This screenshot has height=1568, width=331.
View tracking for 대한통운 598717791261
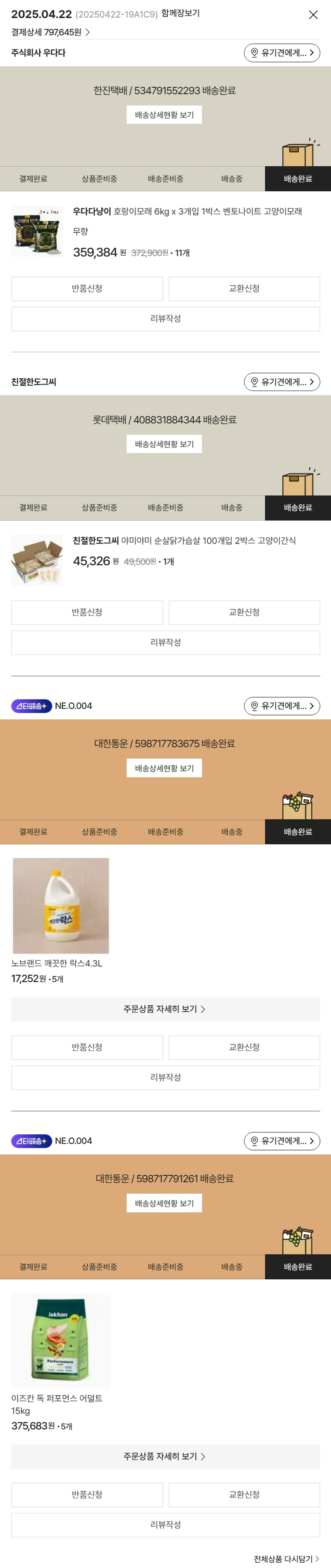pyautogui.click(x=164, y=1203)
